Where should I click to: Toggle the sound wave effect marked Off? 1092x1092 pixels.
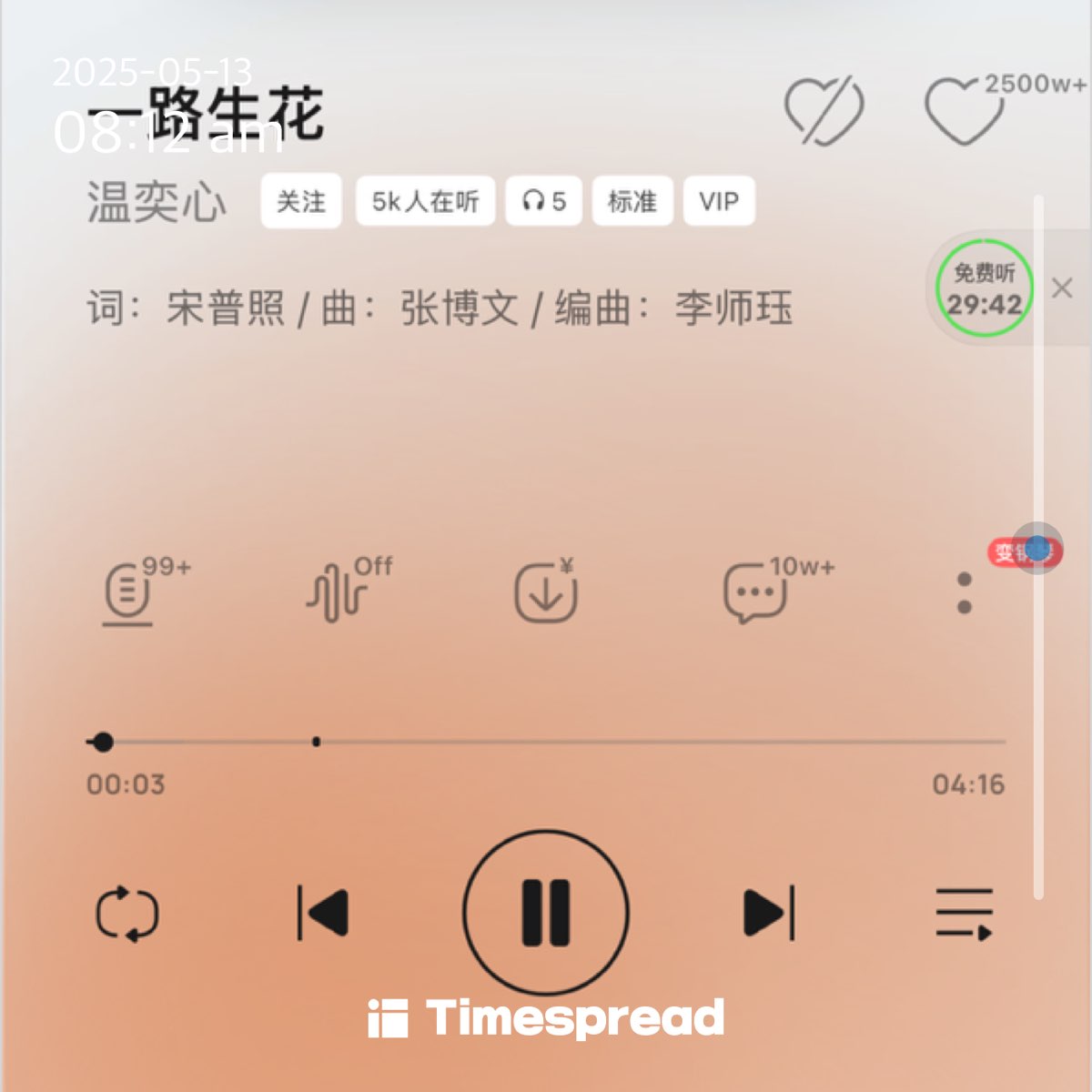[337, 593]
